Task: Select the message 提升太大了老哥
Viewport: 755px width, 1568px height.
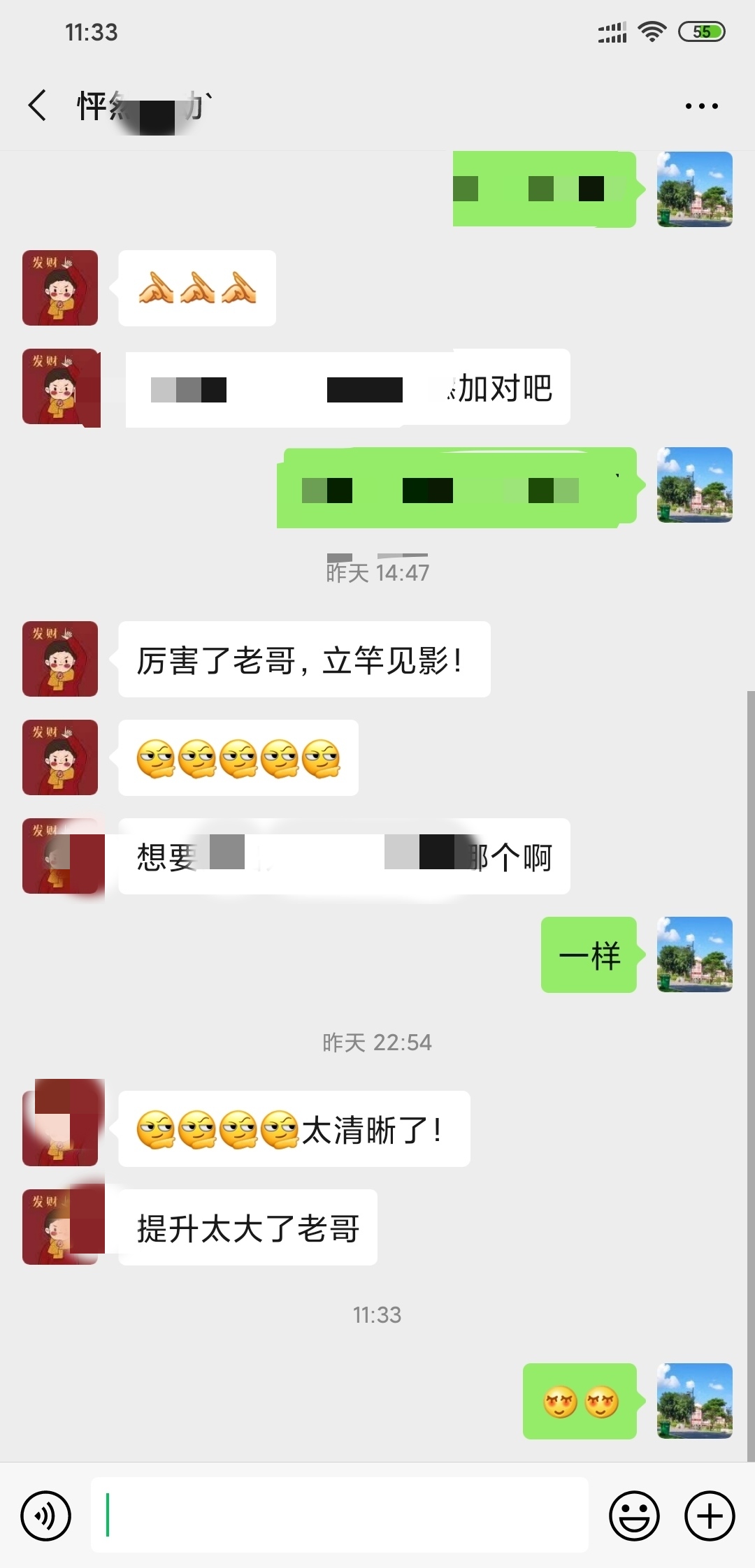Action: tap(248, 1227)
